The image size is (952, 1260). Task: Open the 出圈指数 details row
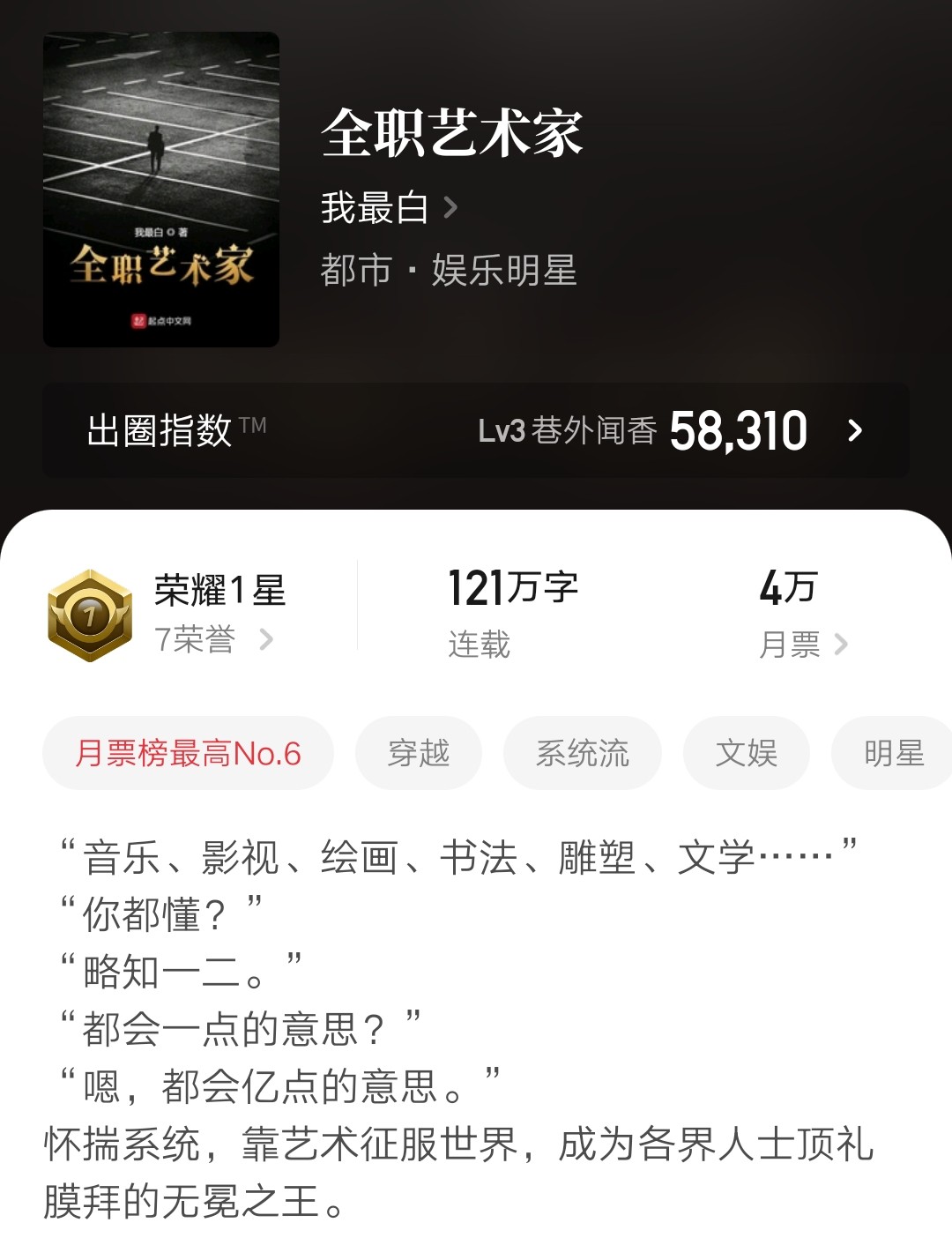tap(476, 430)
